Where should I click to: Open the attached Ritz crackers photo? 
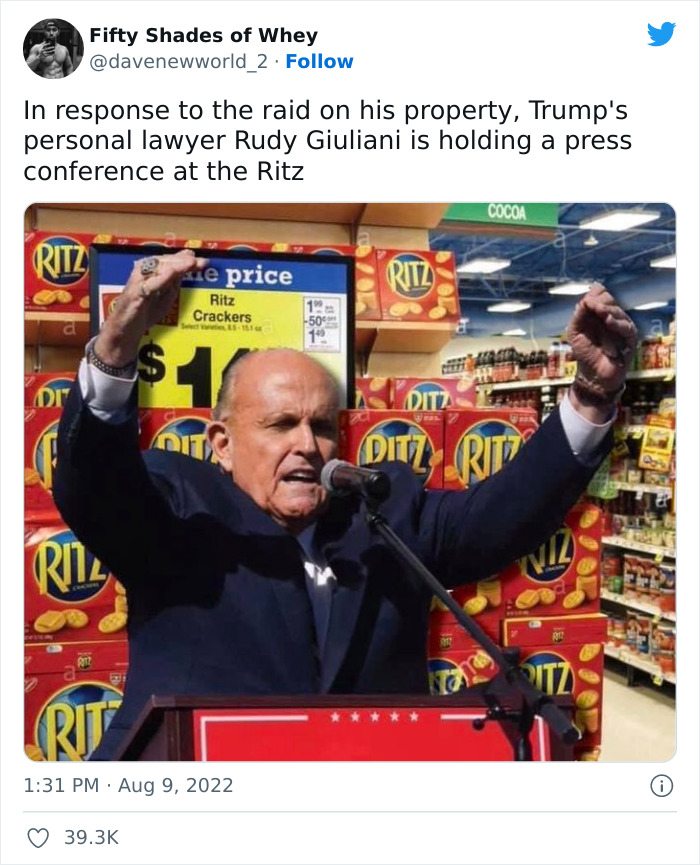point(350,482)
